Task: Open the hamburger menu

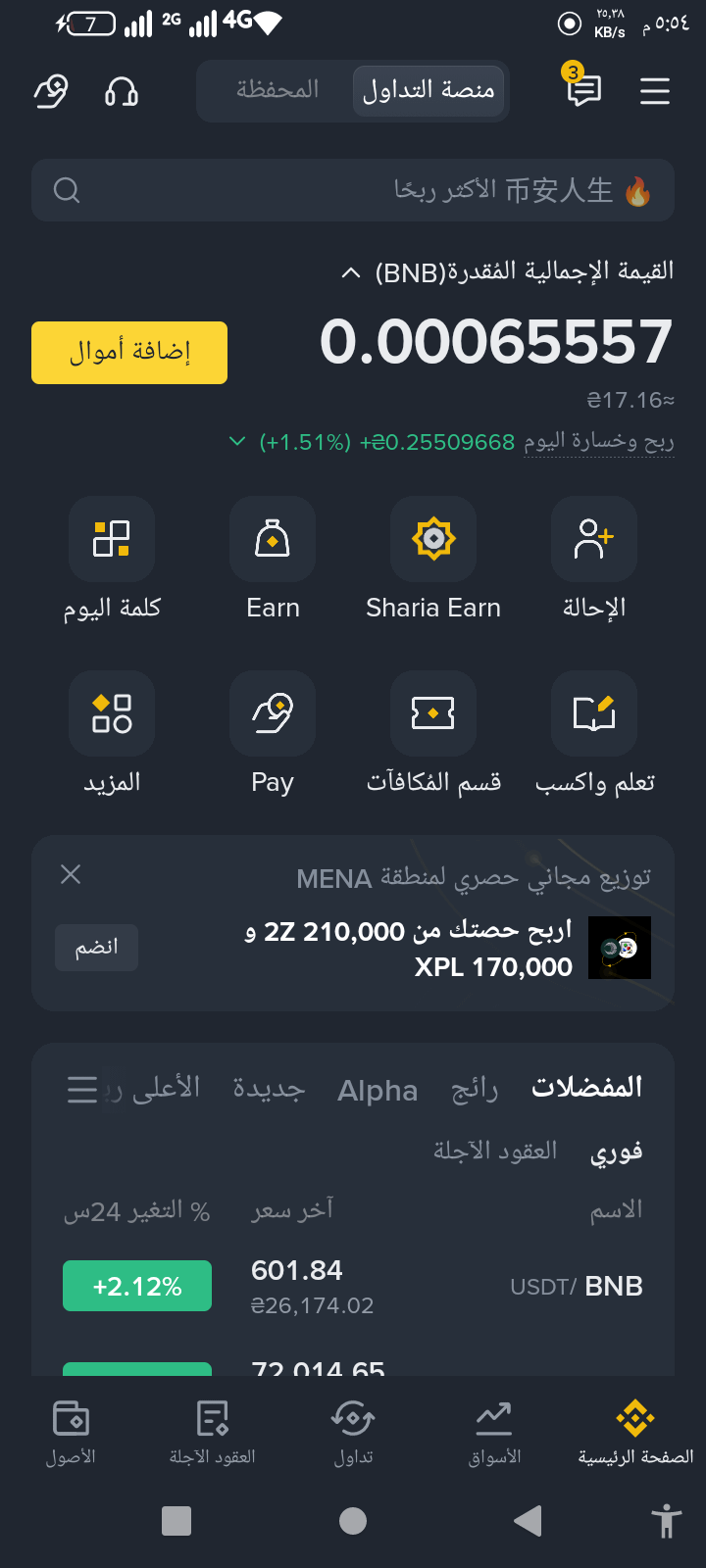Action: 655,91
